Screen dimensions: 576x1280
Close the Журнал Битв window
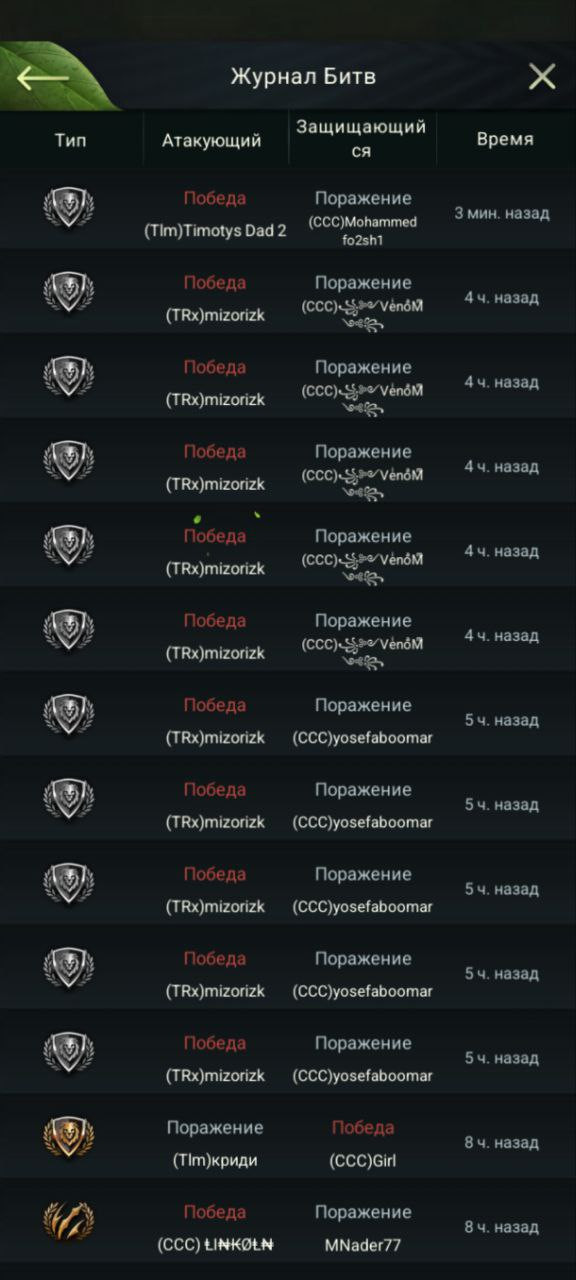(542, 77)
